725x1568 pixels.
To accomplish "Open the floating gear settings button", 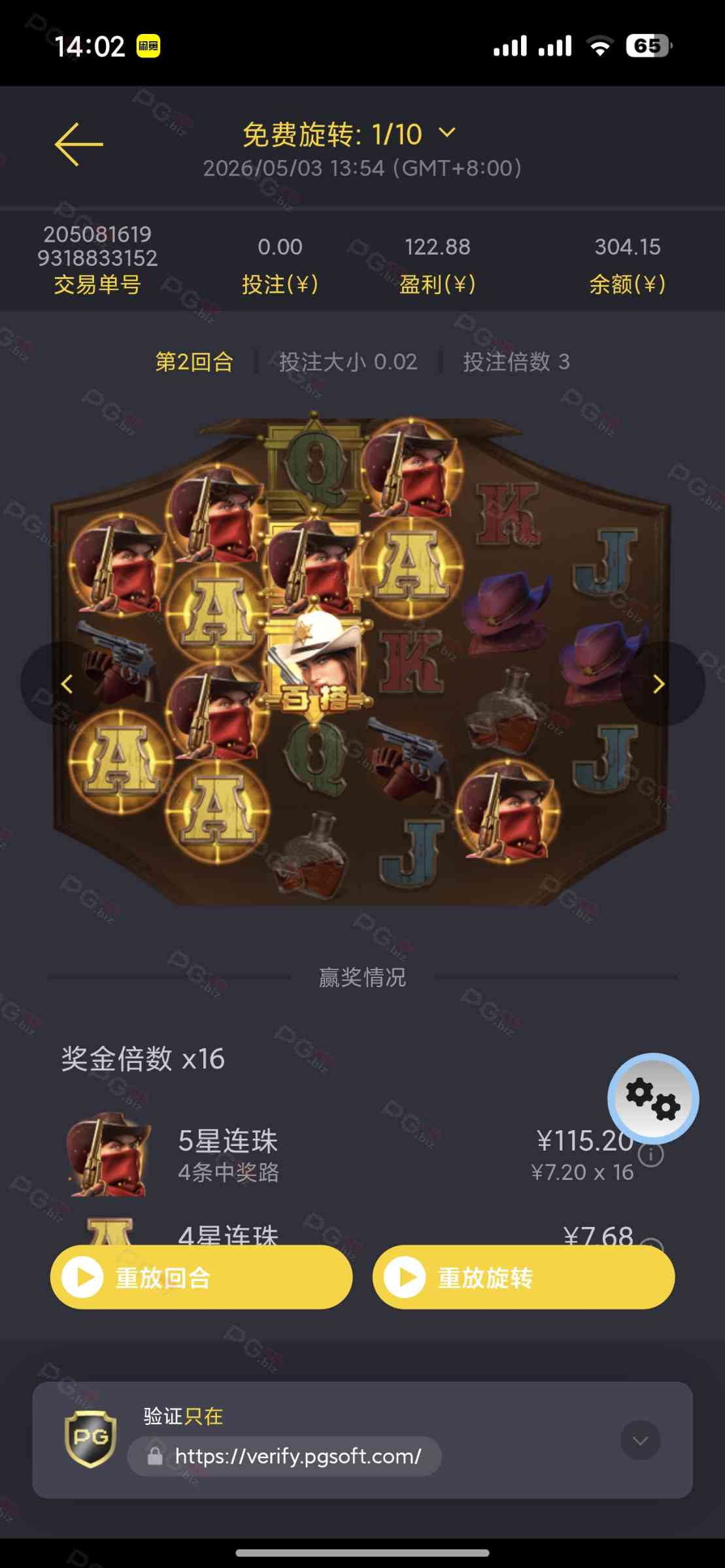I will coord(653,1098).
